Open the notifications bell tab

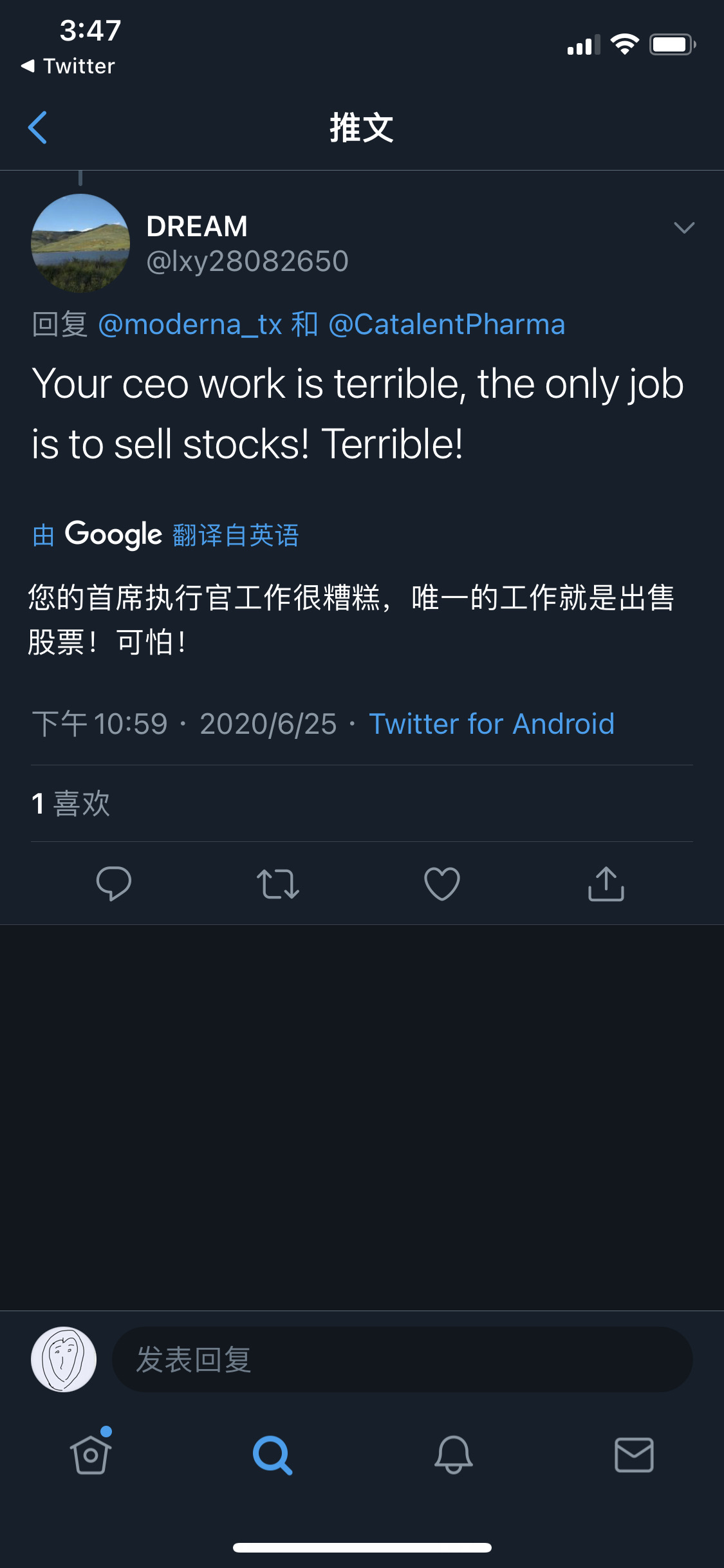[453, 1455]
